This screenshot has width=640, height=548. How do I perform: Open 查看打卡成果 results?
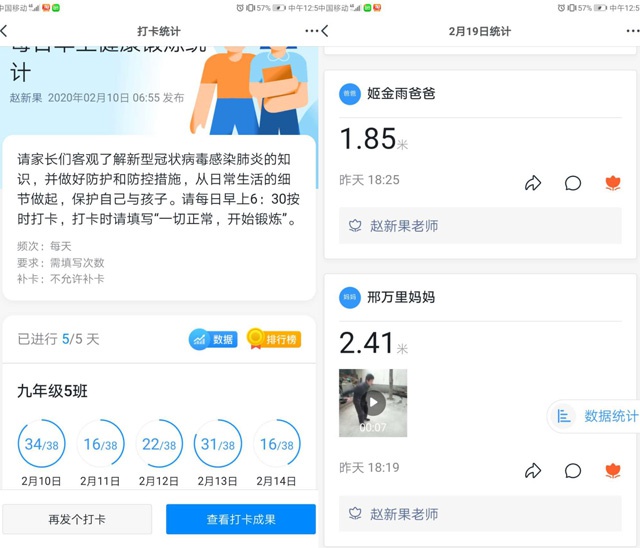240,519
